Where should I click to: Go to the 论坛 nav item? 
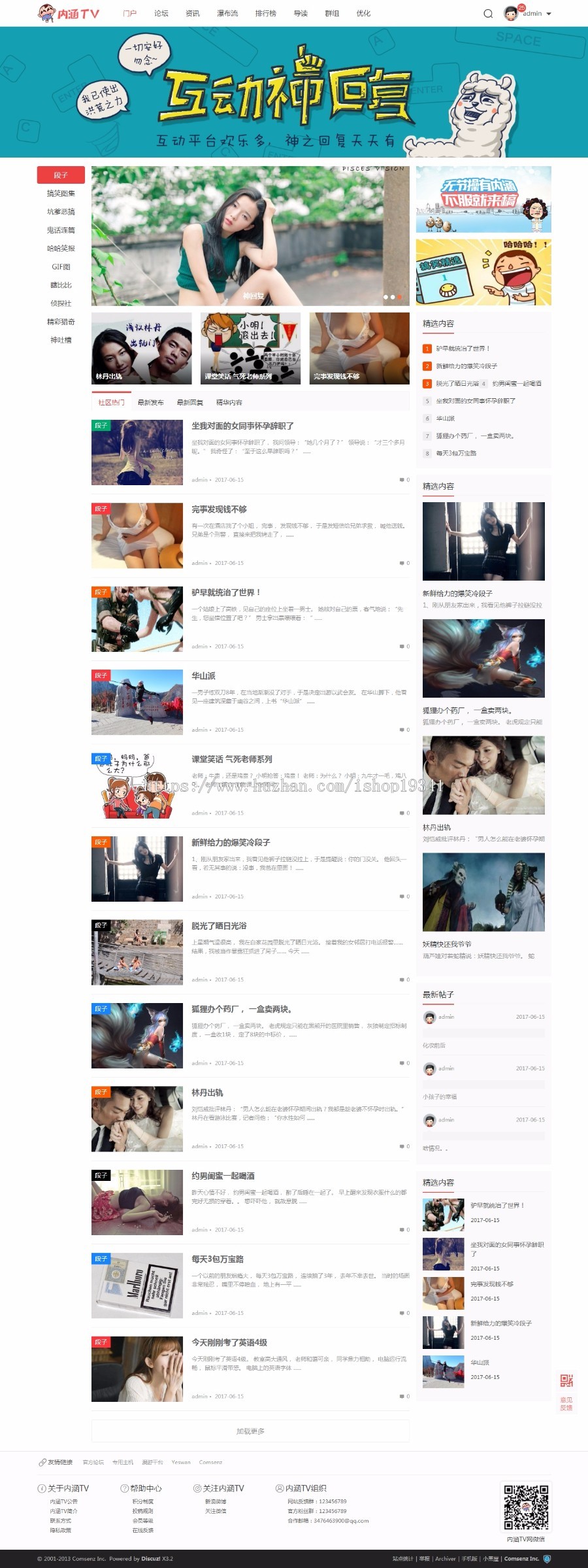coord(161,14)
